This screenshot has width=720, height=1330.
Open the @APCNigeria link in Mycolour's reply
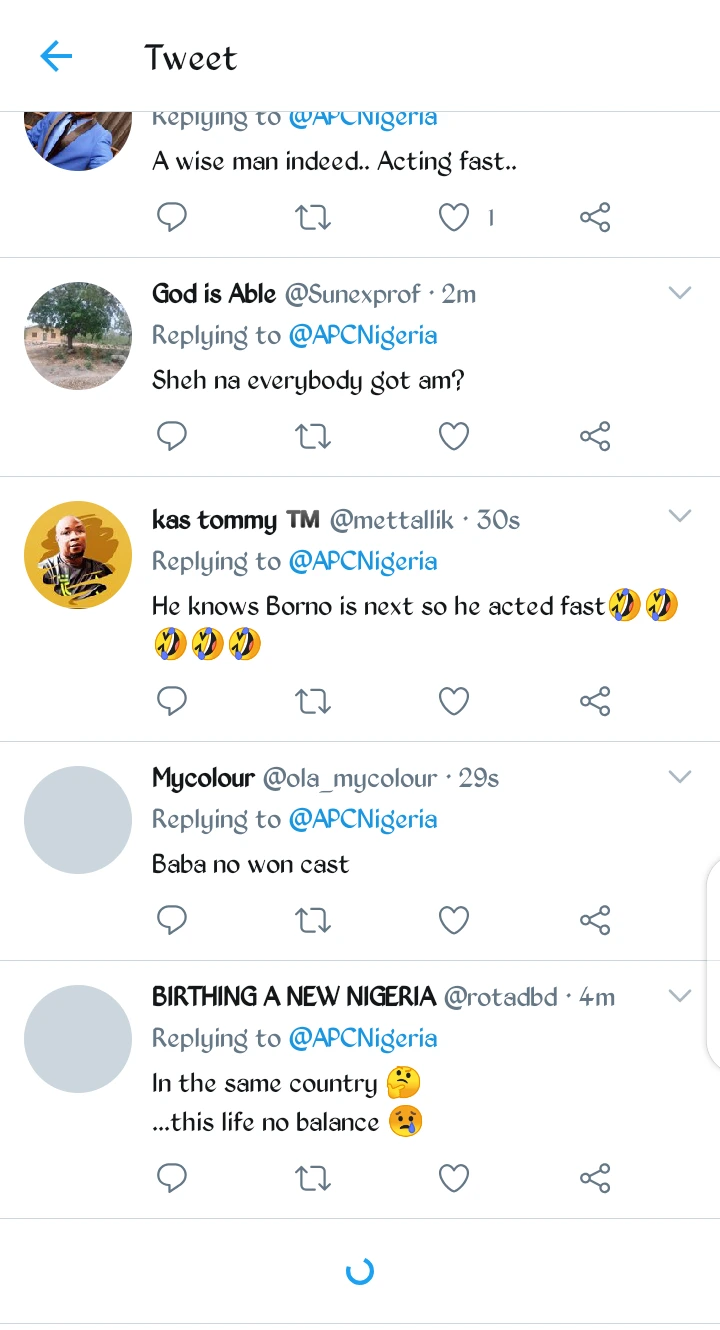pos(363,820)
